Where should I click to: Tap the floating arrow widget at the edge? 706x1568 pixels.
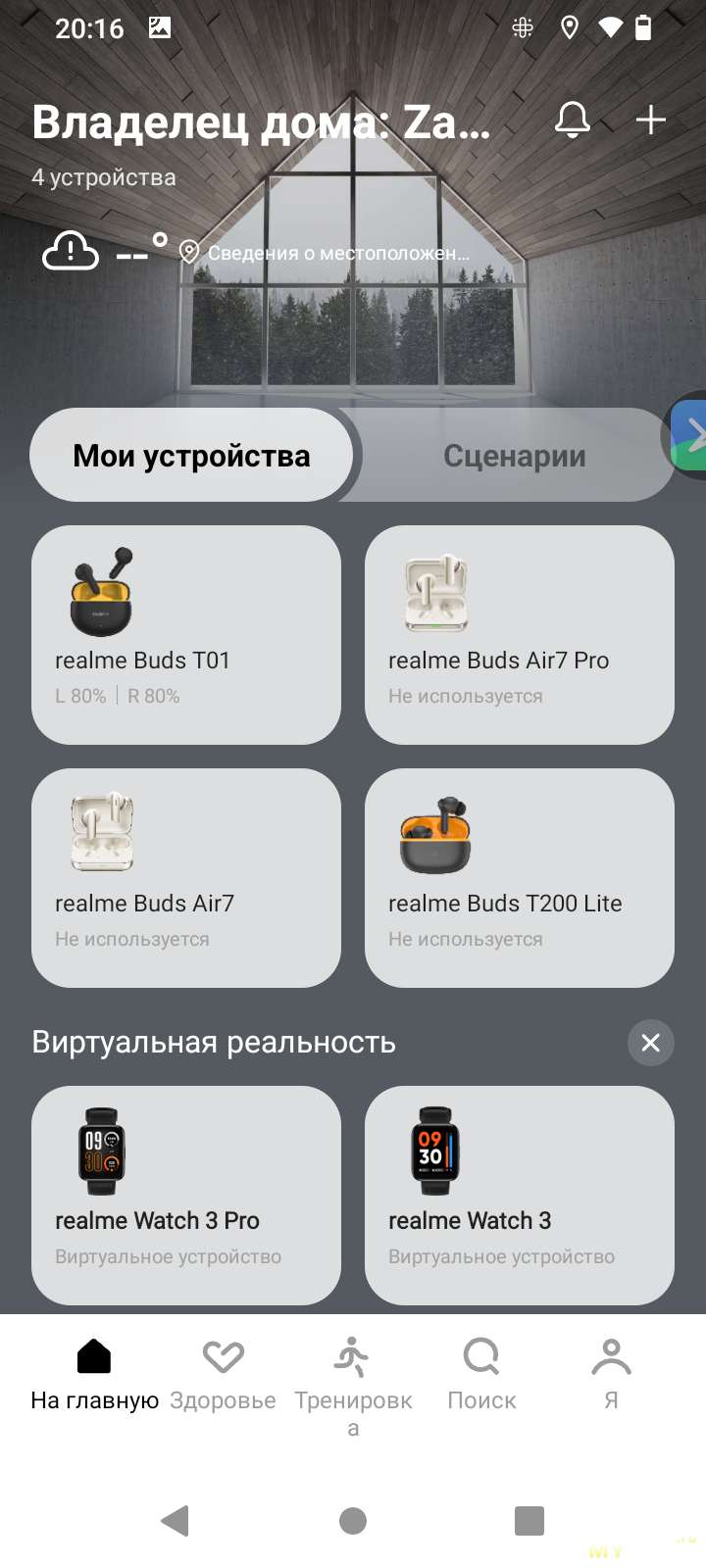click(690, 435)
